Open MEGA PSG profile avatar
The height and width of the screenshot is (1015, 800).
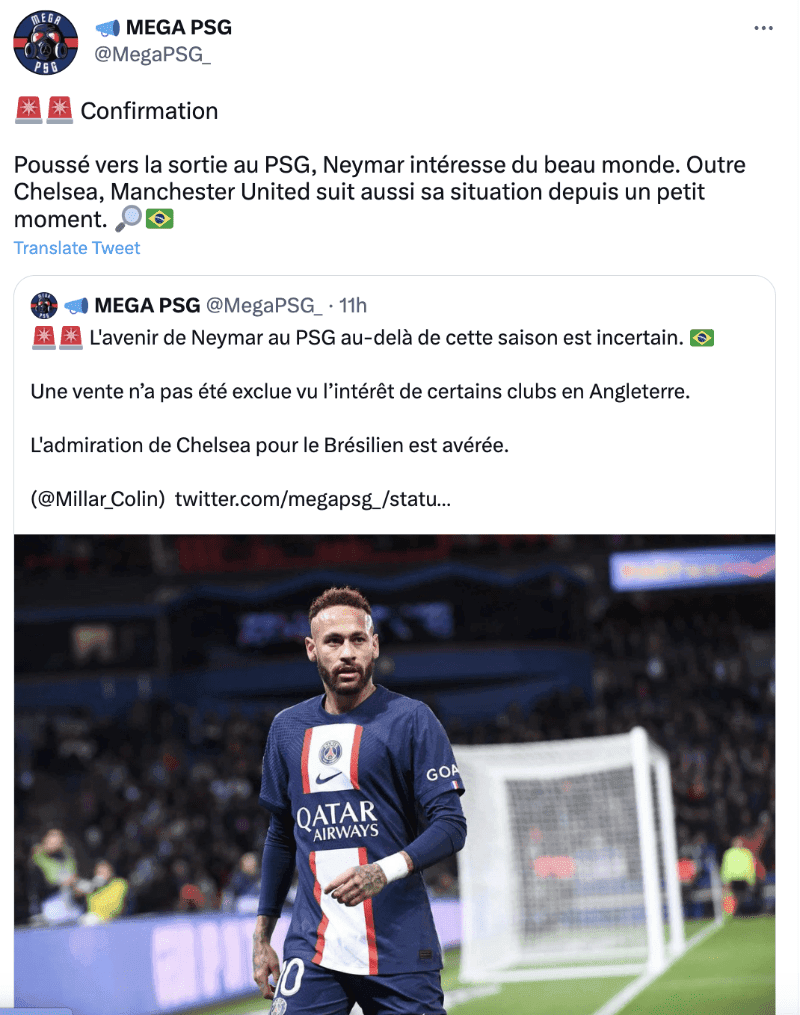click(x=45, y=43)
